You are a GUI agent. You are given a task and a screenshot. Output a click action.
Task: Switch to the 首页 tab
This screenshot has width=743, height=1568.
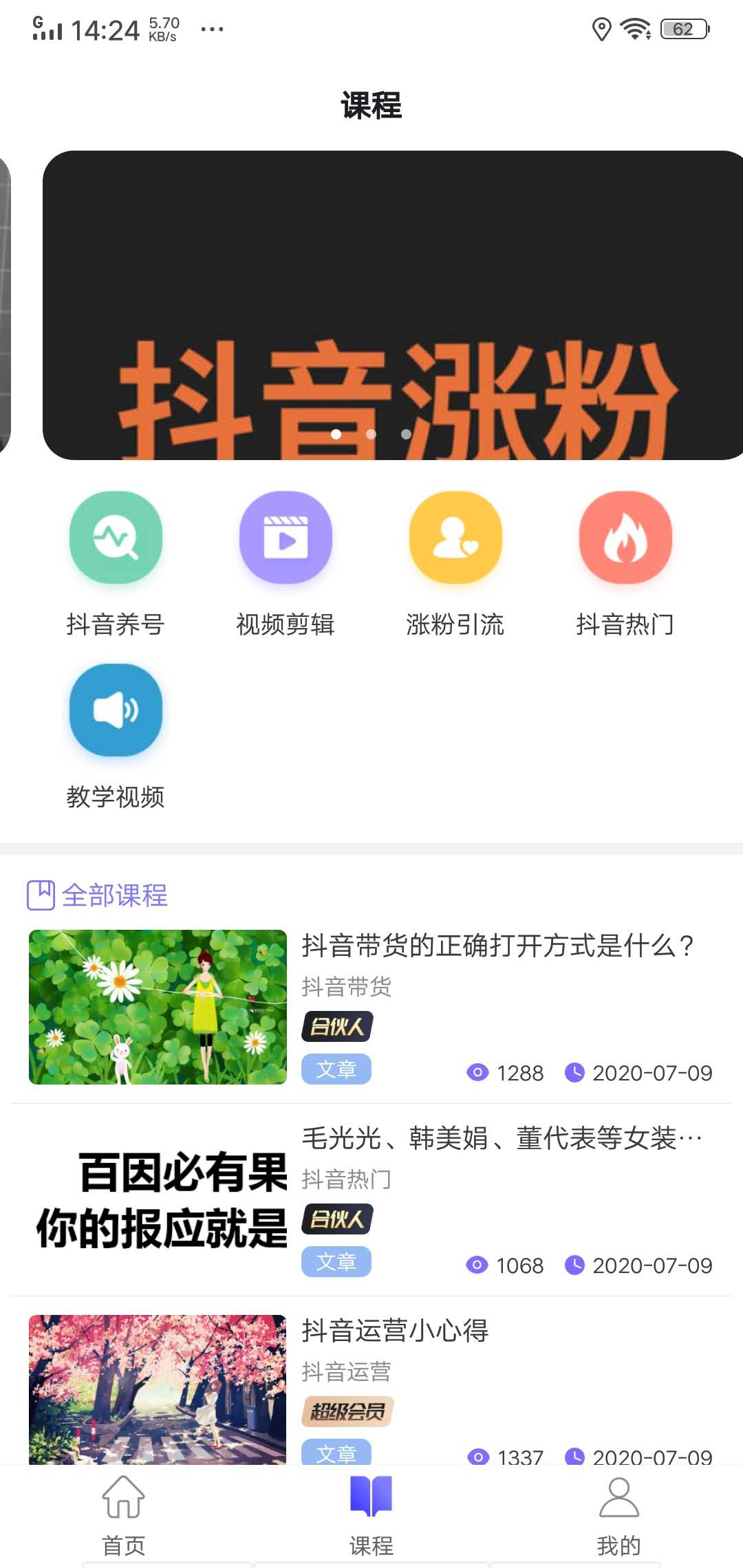(x=122, y=1506)
